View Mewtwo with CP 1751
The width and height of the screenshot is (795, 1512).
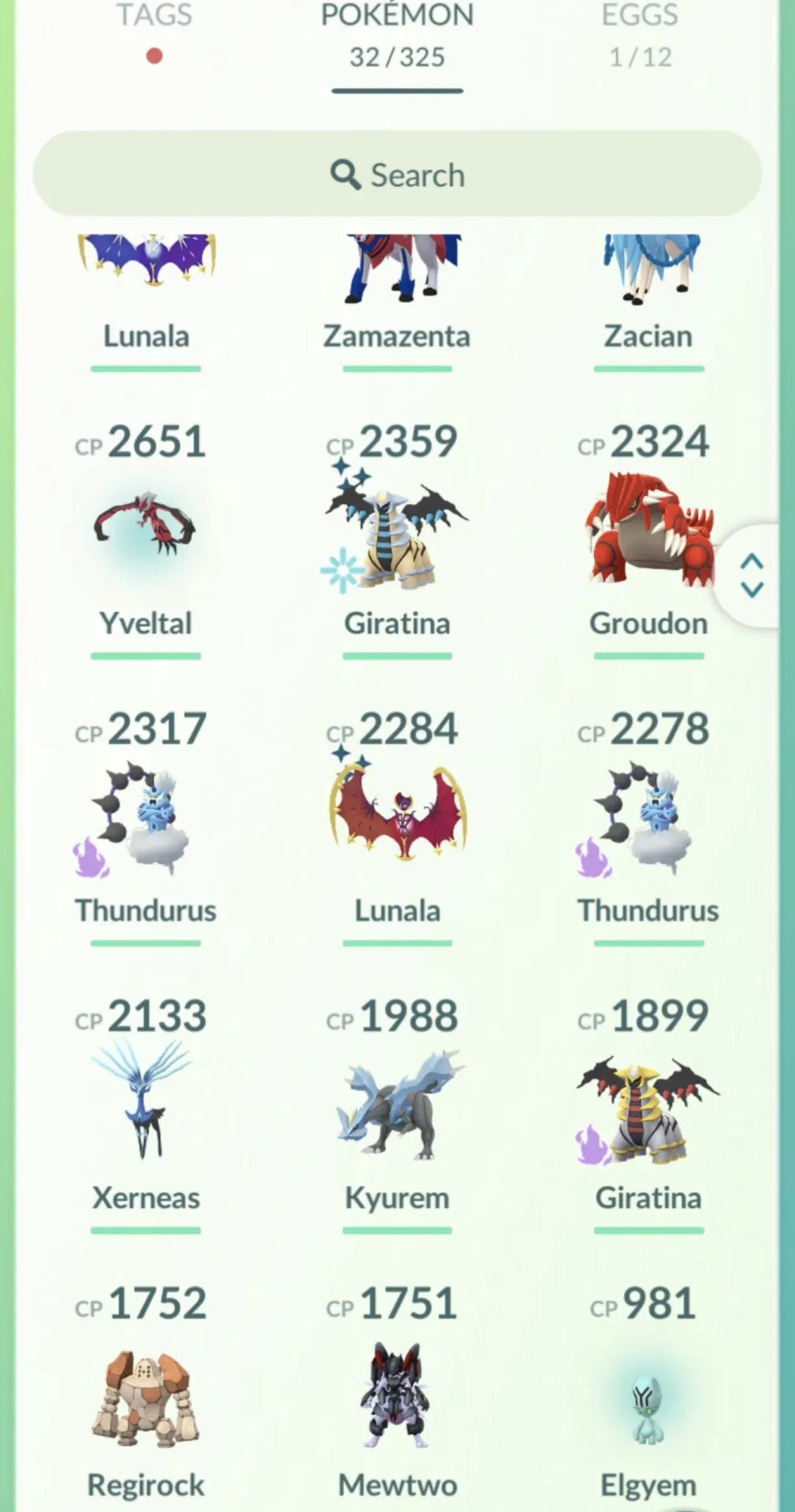(397, 1394)
